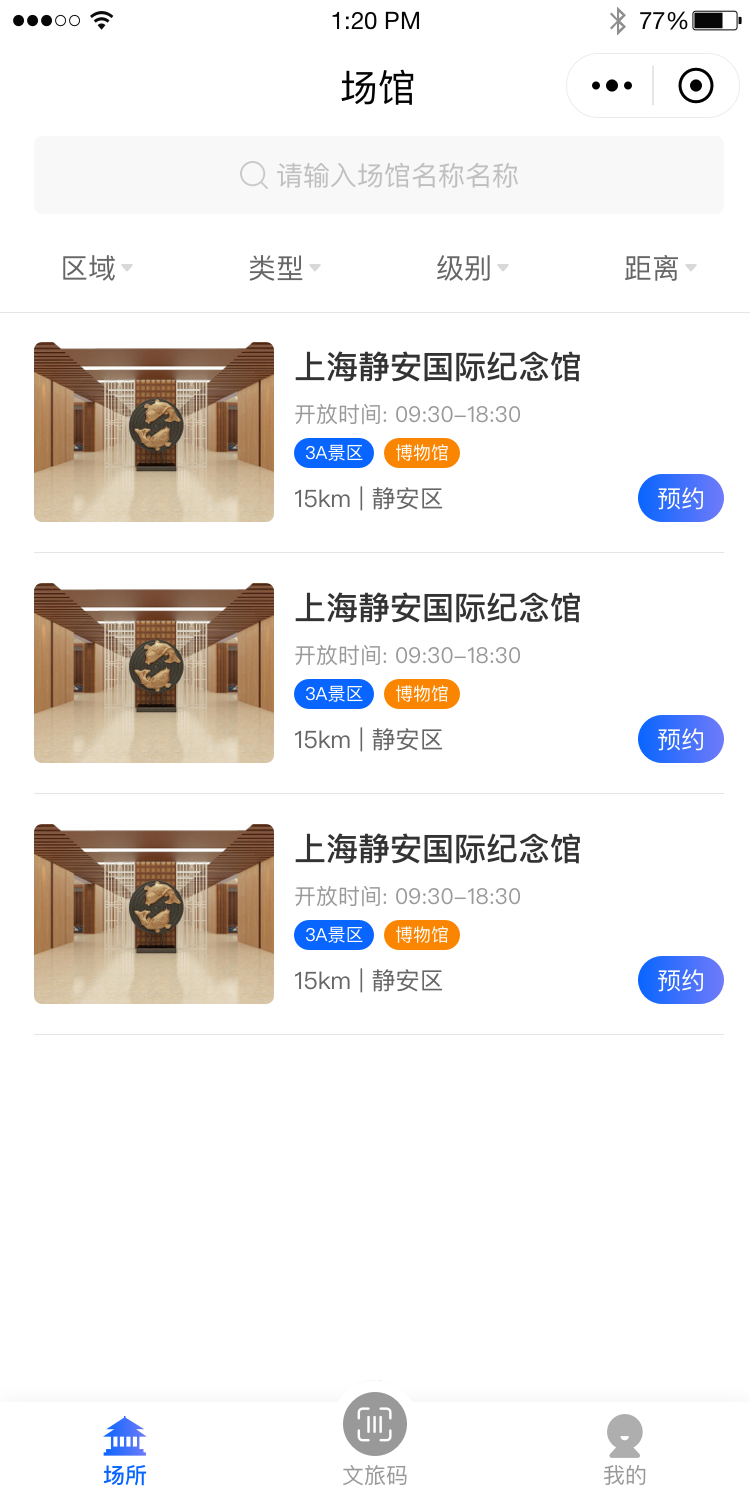Expand the 类型 filter dropdown

click(x=284, y=268)
